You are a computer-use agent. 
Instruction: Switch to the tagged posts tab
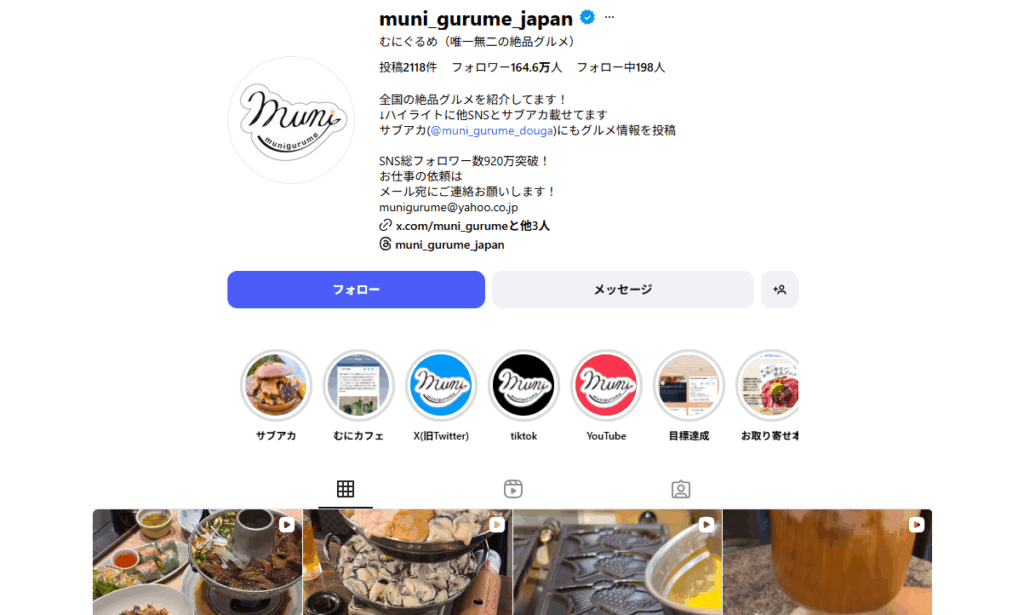(681, 489)
